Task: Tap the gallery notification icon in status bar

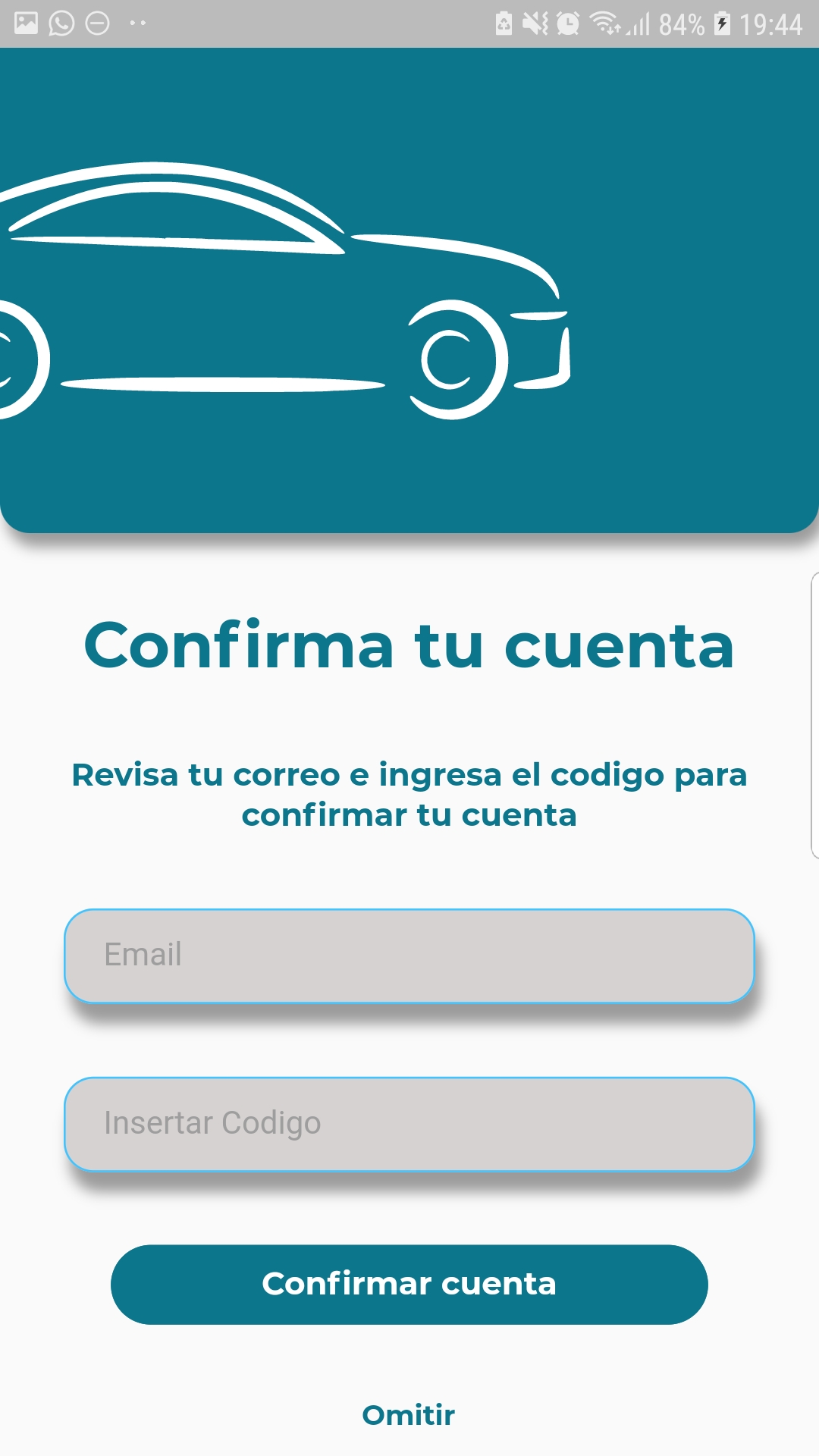Action: click(26, 22)
